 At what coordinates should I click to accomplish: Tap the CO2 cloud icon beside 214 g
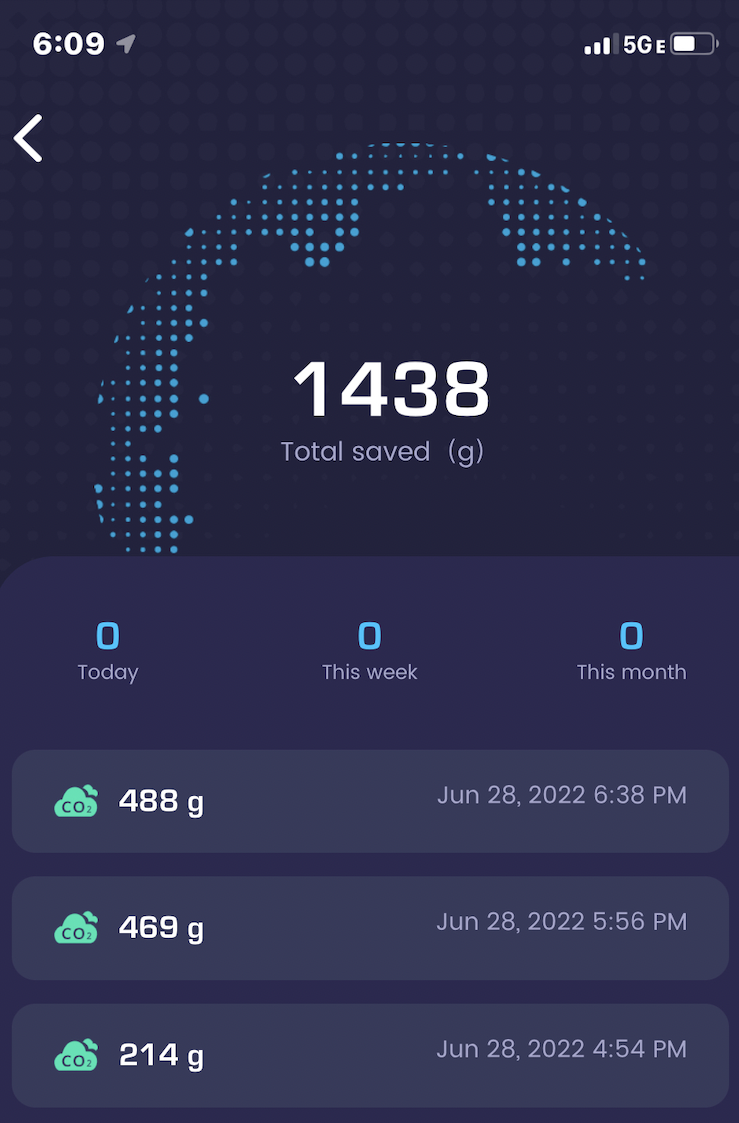click(x=76, y=1054)
